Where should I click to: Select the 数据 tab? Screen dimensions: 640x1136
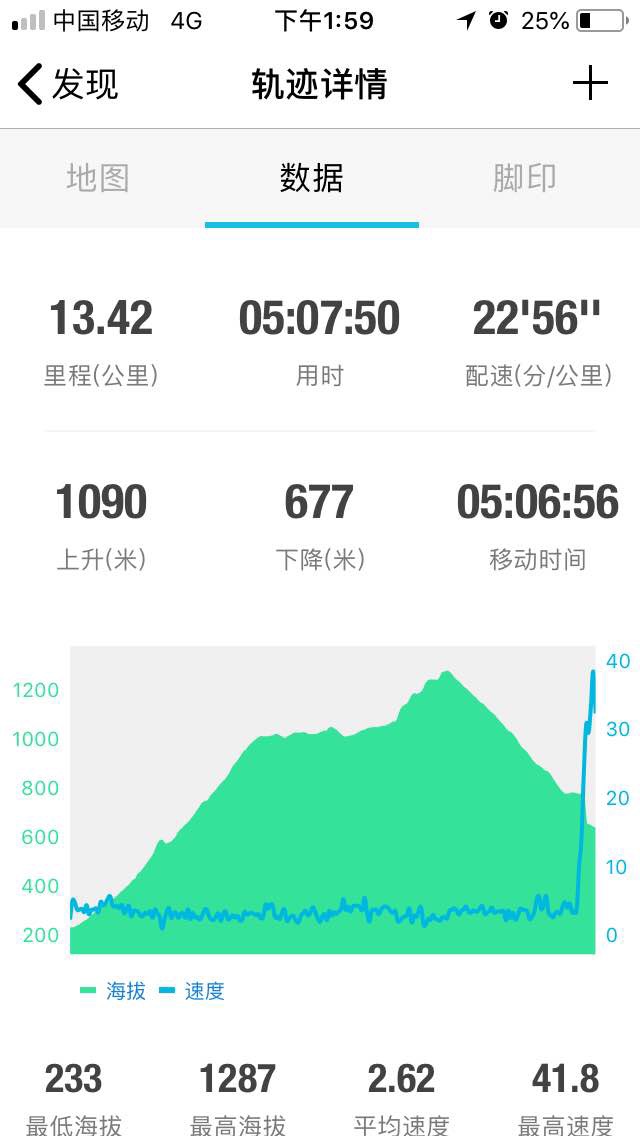[x=312, y=178]
